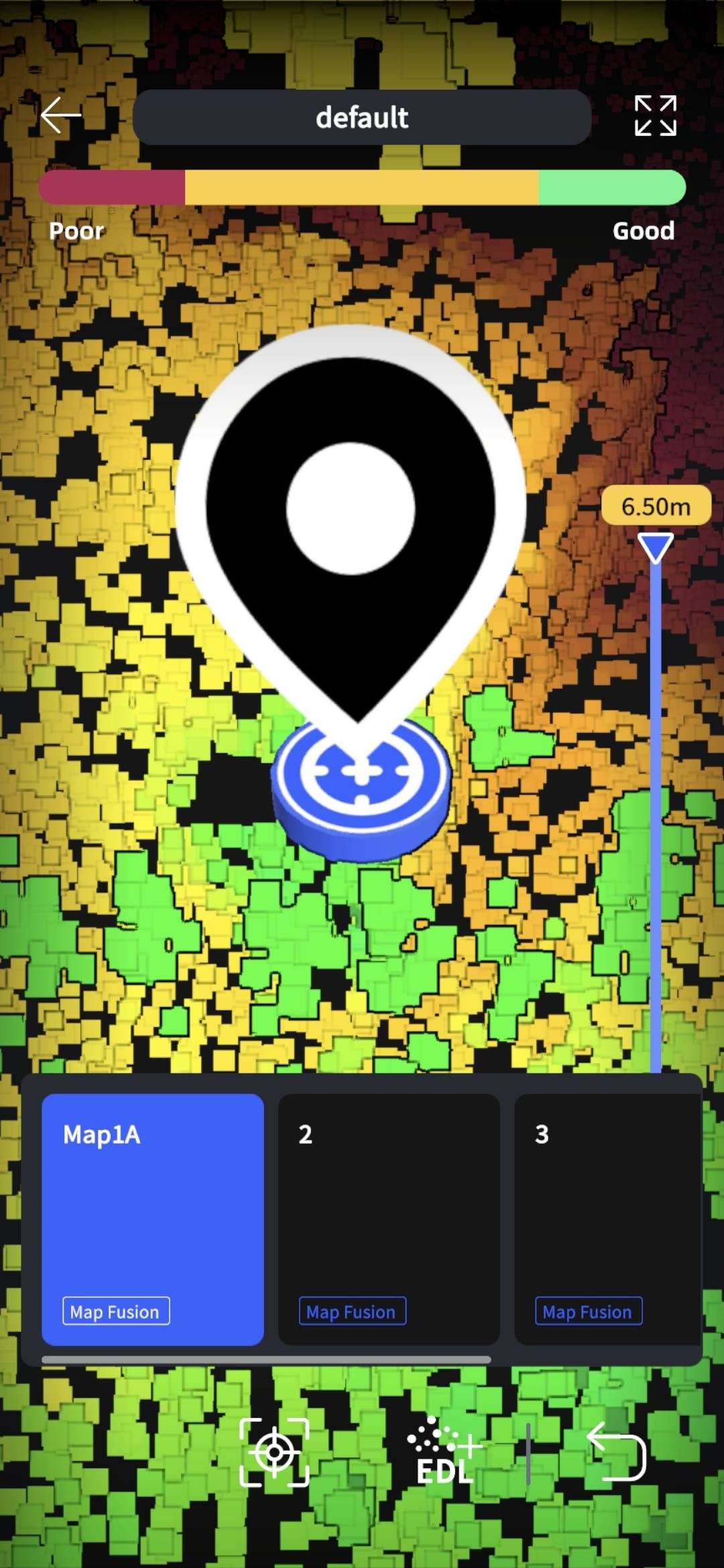Select map card 2
This screenshot has height=1568, width=724.
pyautogui.click(x=389, y=1220)
